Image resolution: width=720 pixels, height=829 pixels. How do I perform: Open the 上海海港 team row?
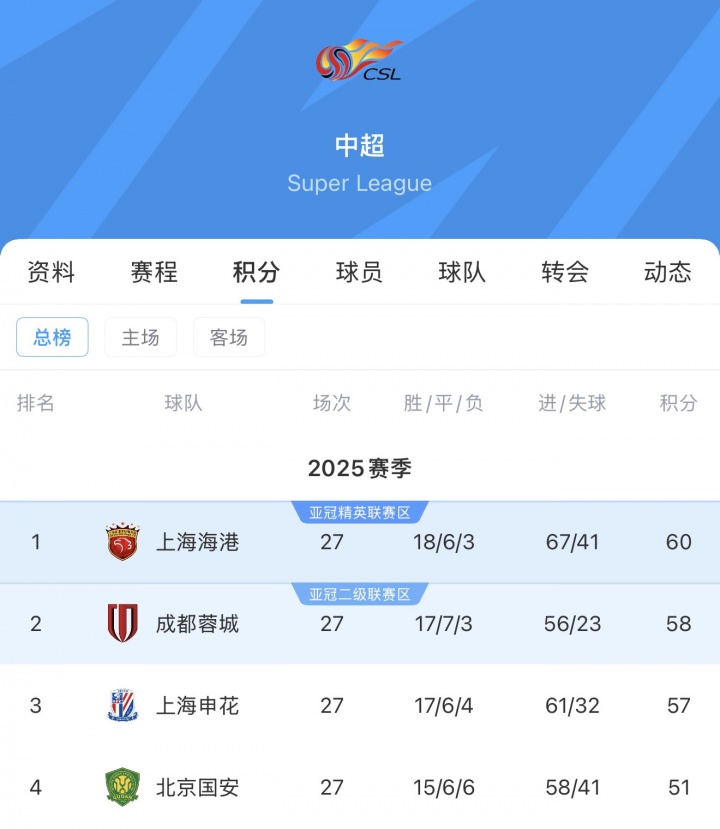(x=198, y=543)
